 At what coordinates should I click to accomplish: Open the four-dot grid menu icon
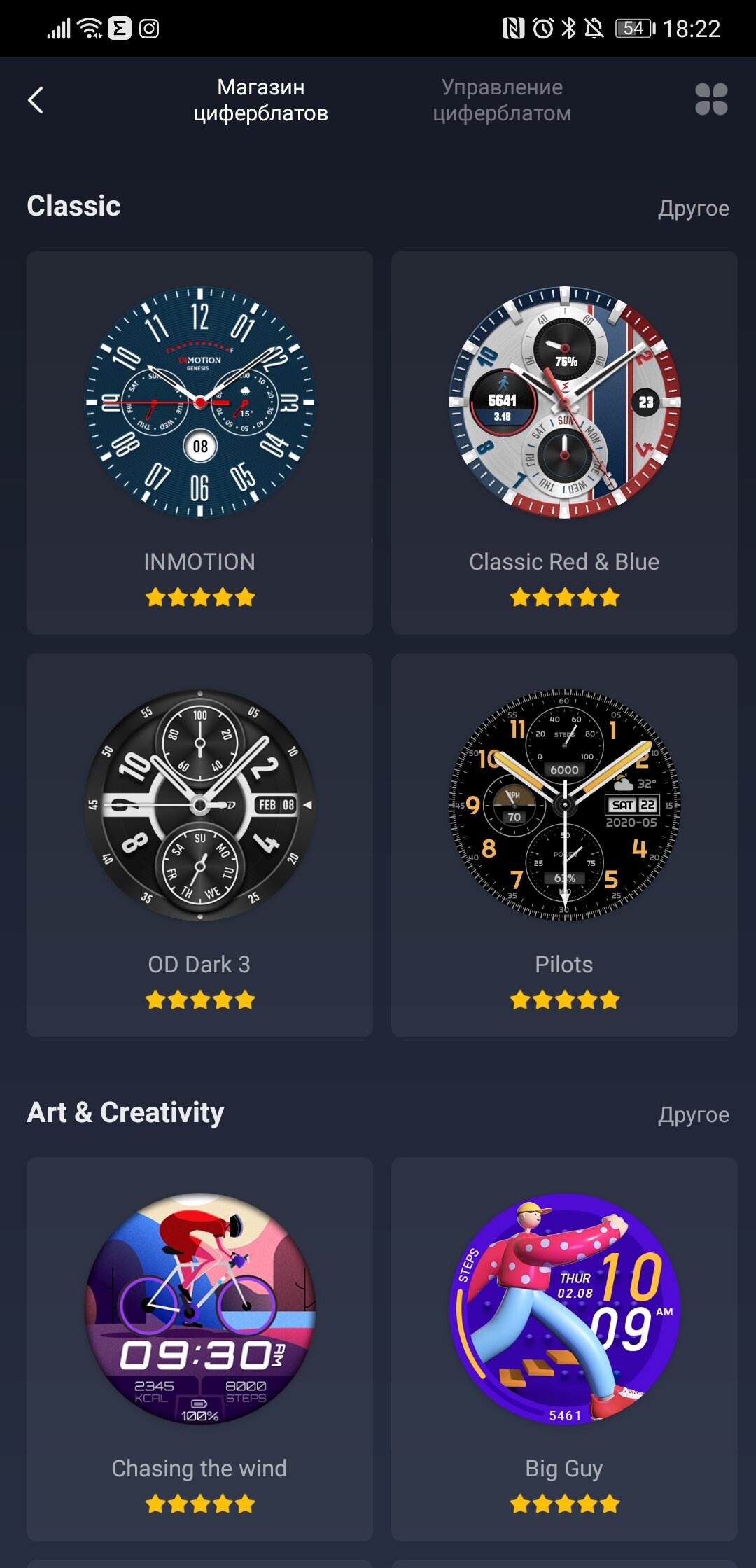click(x=711, y=99)
